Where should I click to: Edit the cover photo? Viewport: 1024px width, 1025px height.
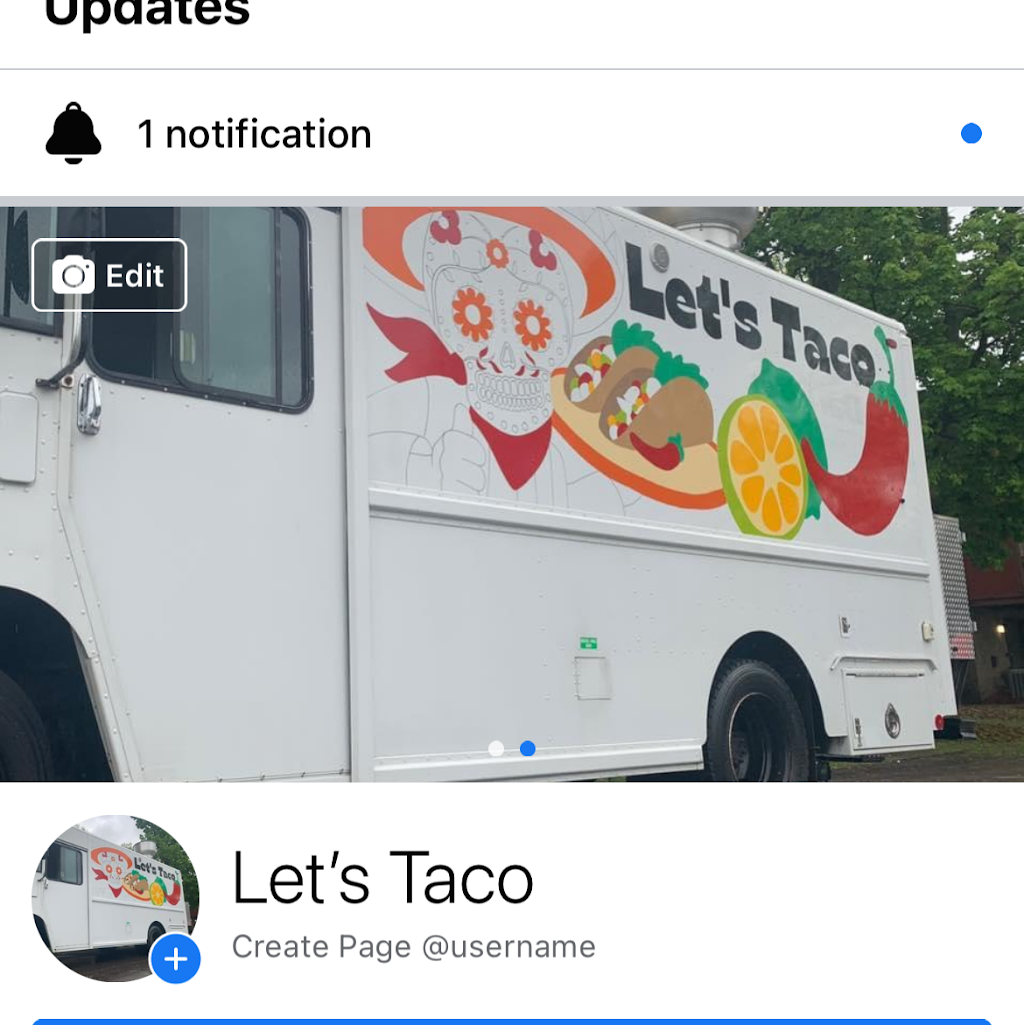[110, 275]
